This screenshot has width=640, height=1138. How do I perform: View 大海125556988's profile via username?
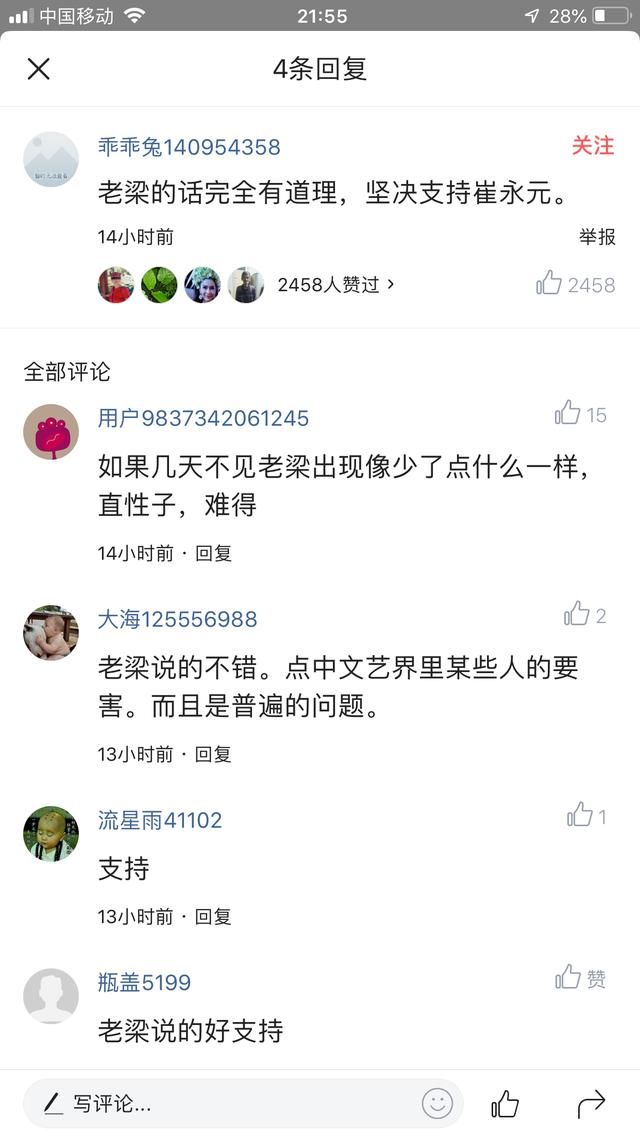(177, 619)
